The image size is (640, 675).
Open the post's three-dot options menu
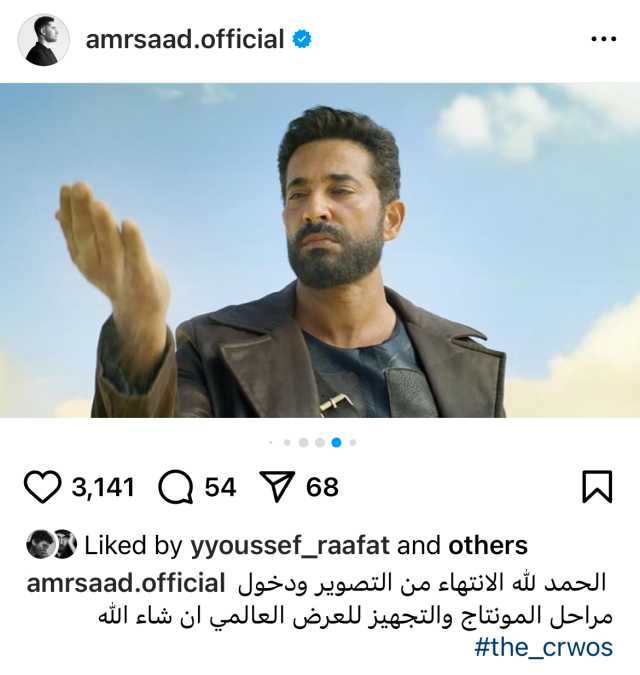(604, 40)
